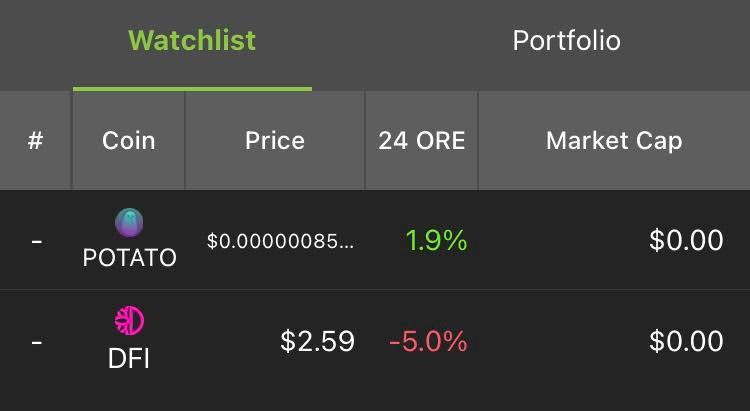Sort by the Price column header
This screenshot has width=750, height=411.
point(275,141)
